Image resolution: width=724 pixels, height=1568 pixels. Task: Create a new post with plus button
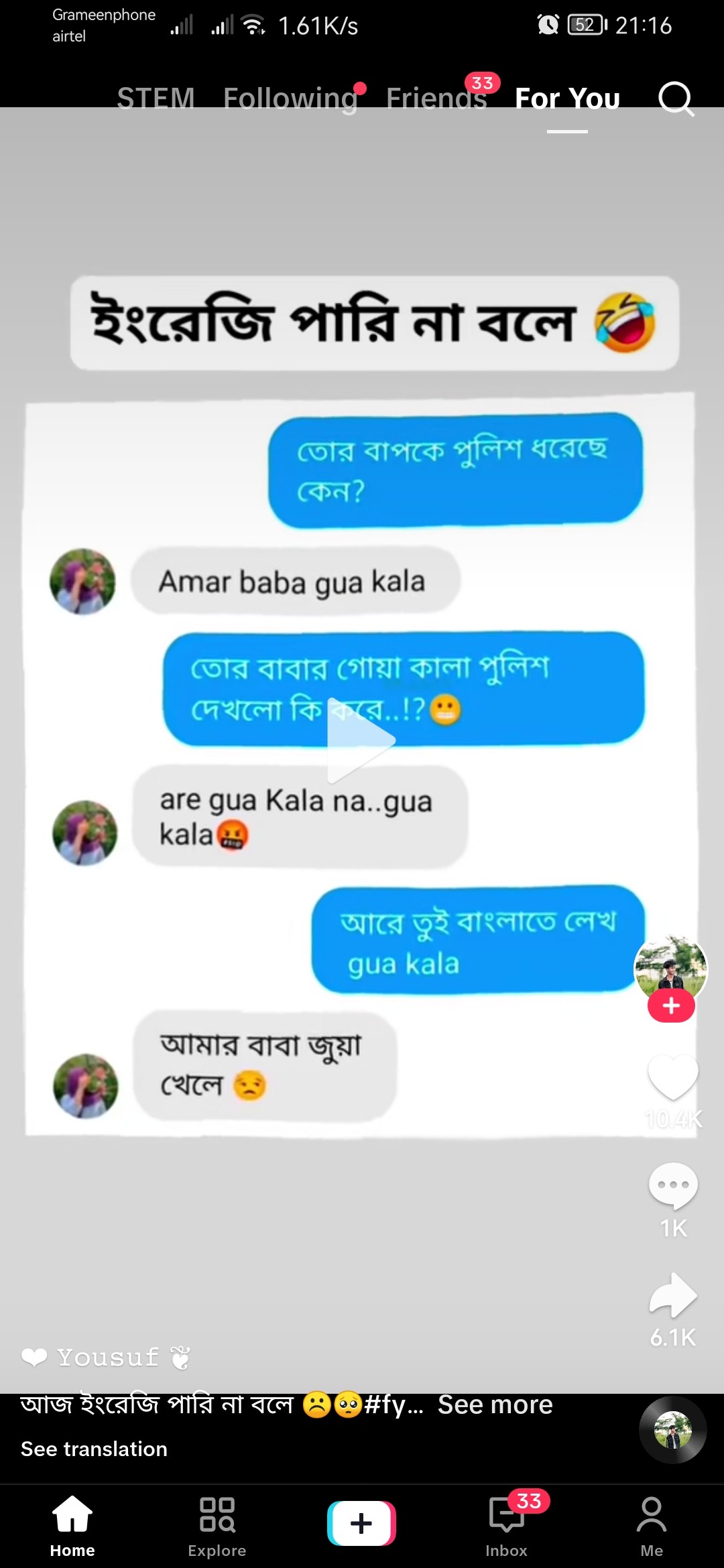coord(361,1523)
